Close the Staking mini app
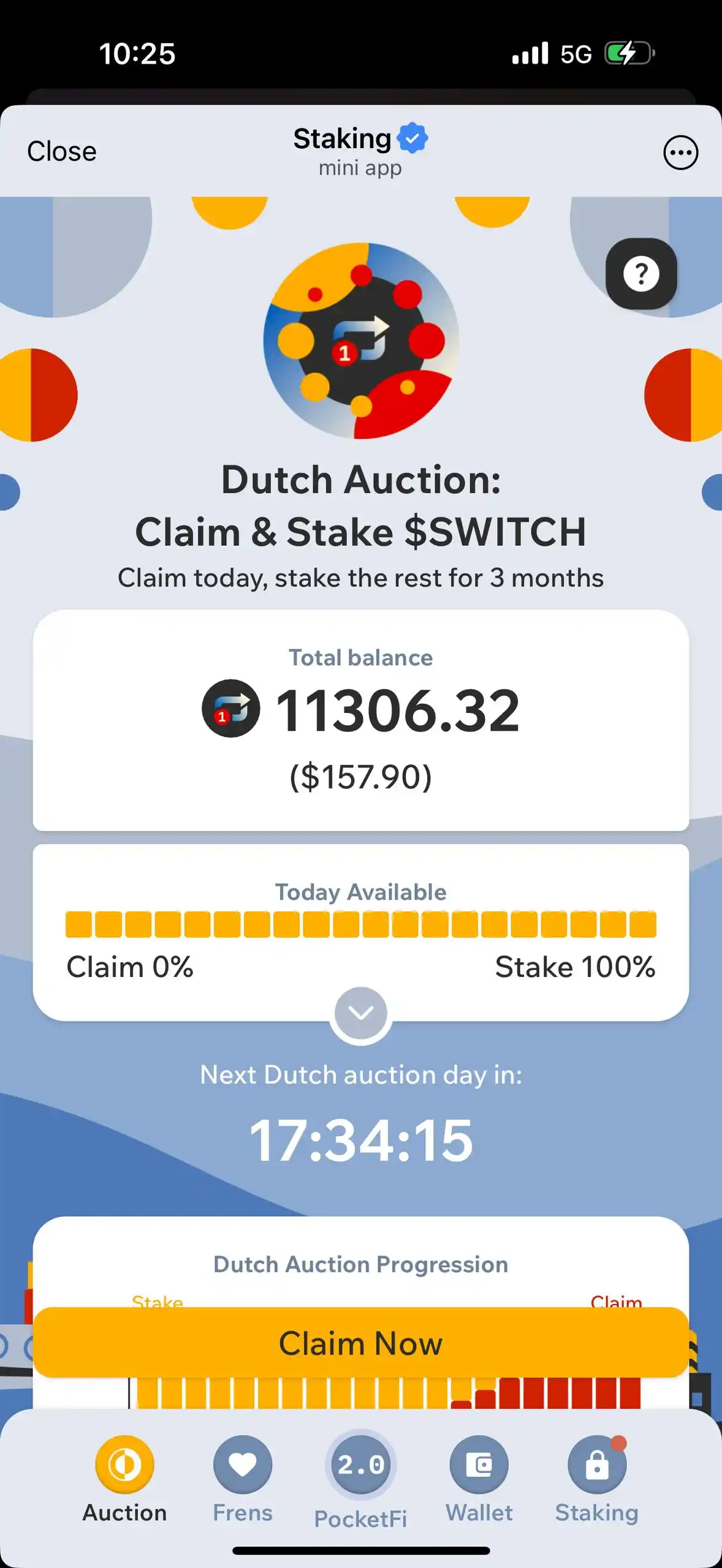 point(61,151)
